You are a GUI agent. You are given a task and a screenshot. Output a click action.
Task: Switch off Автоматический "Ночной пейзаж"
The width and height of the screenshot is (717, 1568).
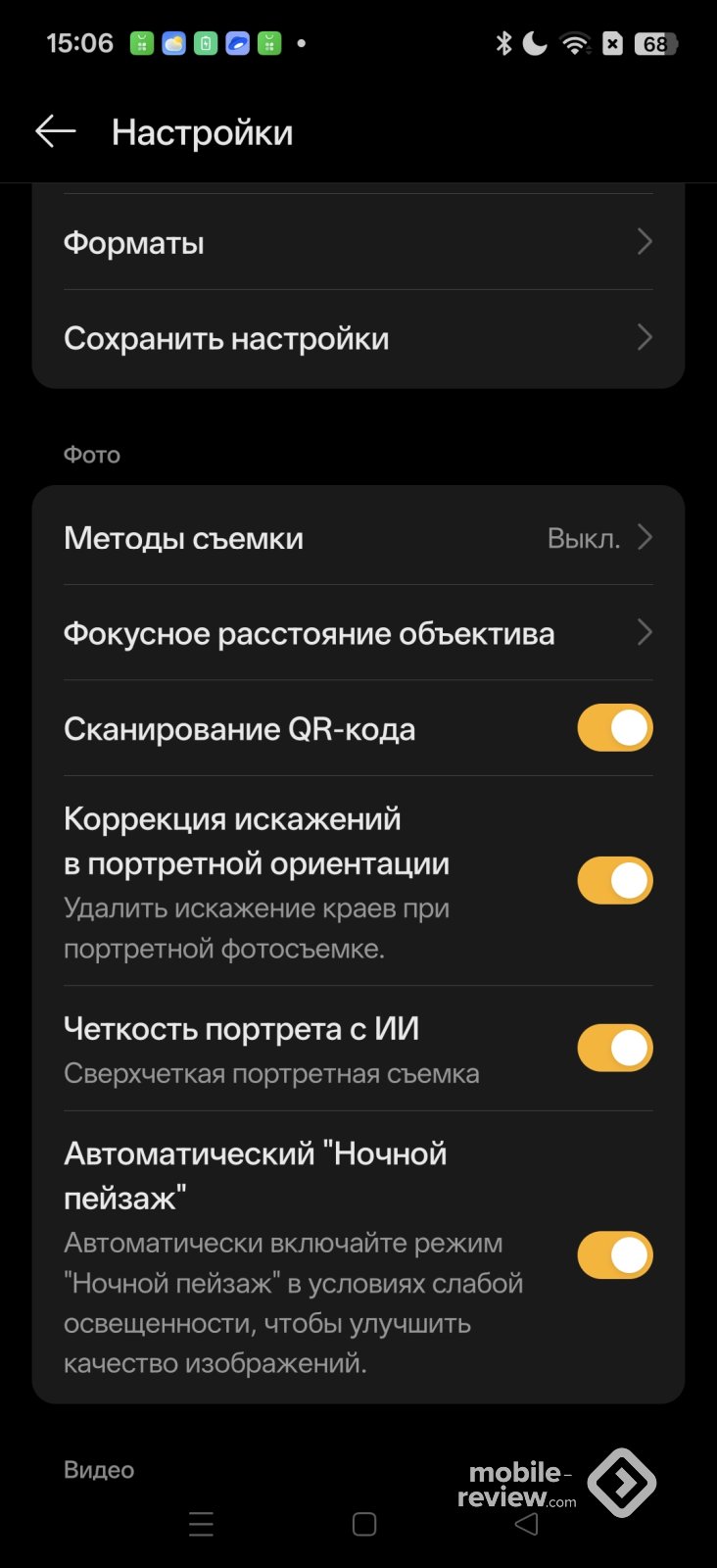coord(614,1255)
